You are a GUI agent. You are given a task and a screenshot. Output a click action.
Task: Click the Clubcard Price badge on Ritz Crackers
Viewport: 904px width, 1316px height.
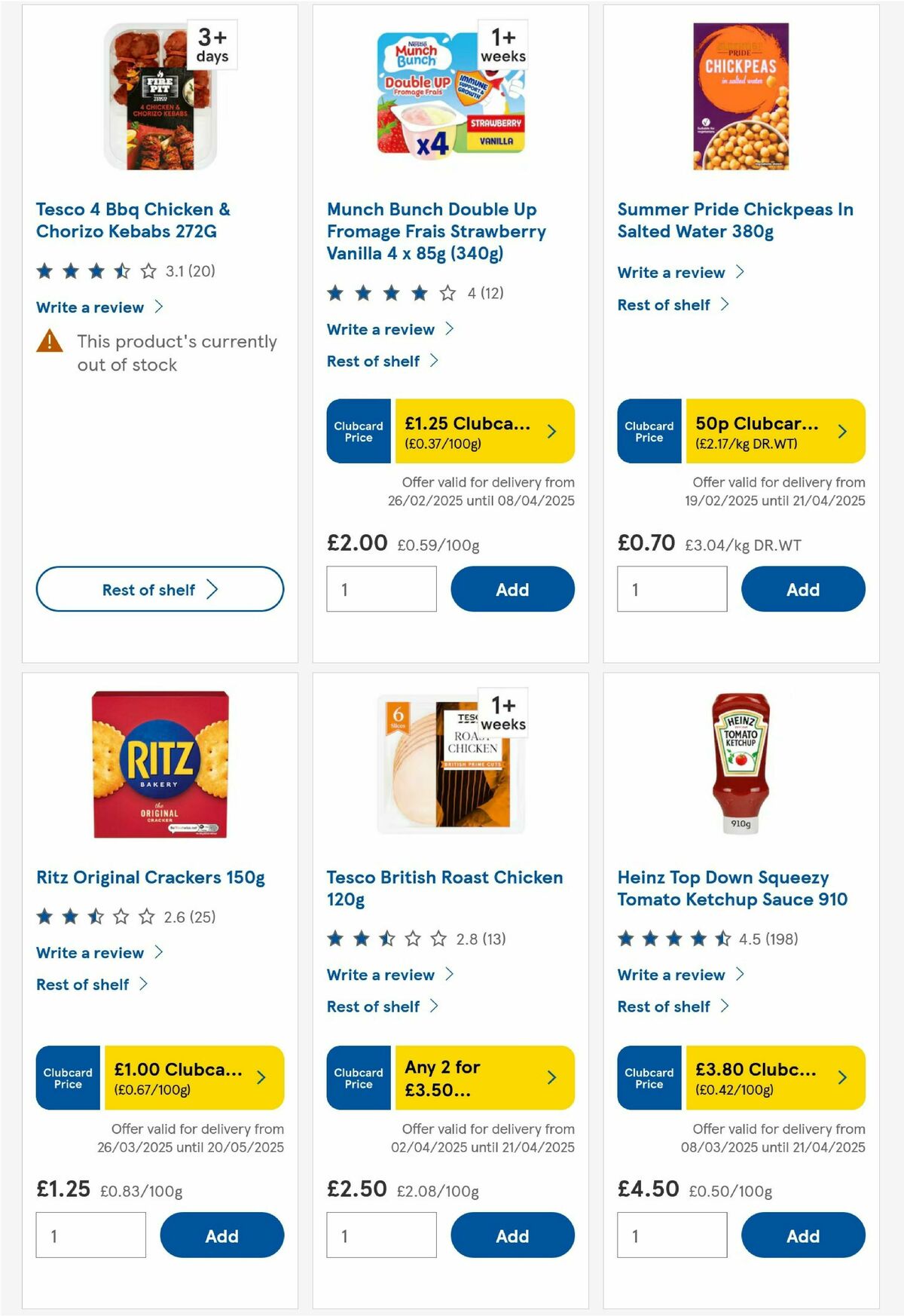(67, 1078)
